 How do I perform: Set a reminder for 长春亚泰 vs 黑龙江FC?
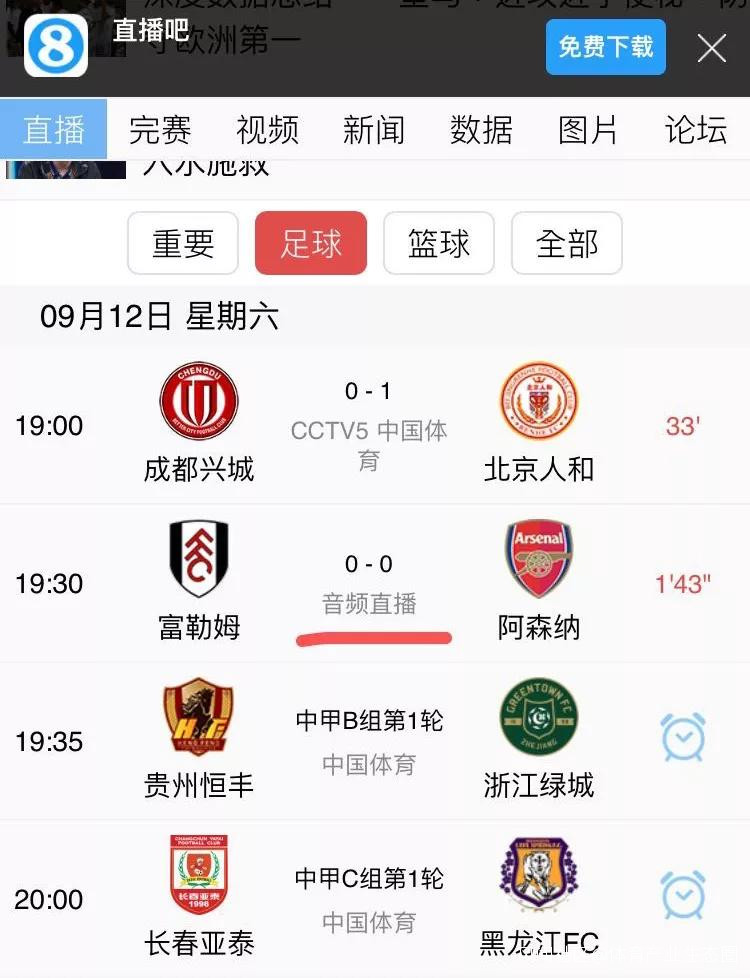[x=683, y=896]
